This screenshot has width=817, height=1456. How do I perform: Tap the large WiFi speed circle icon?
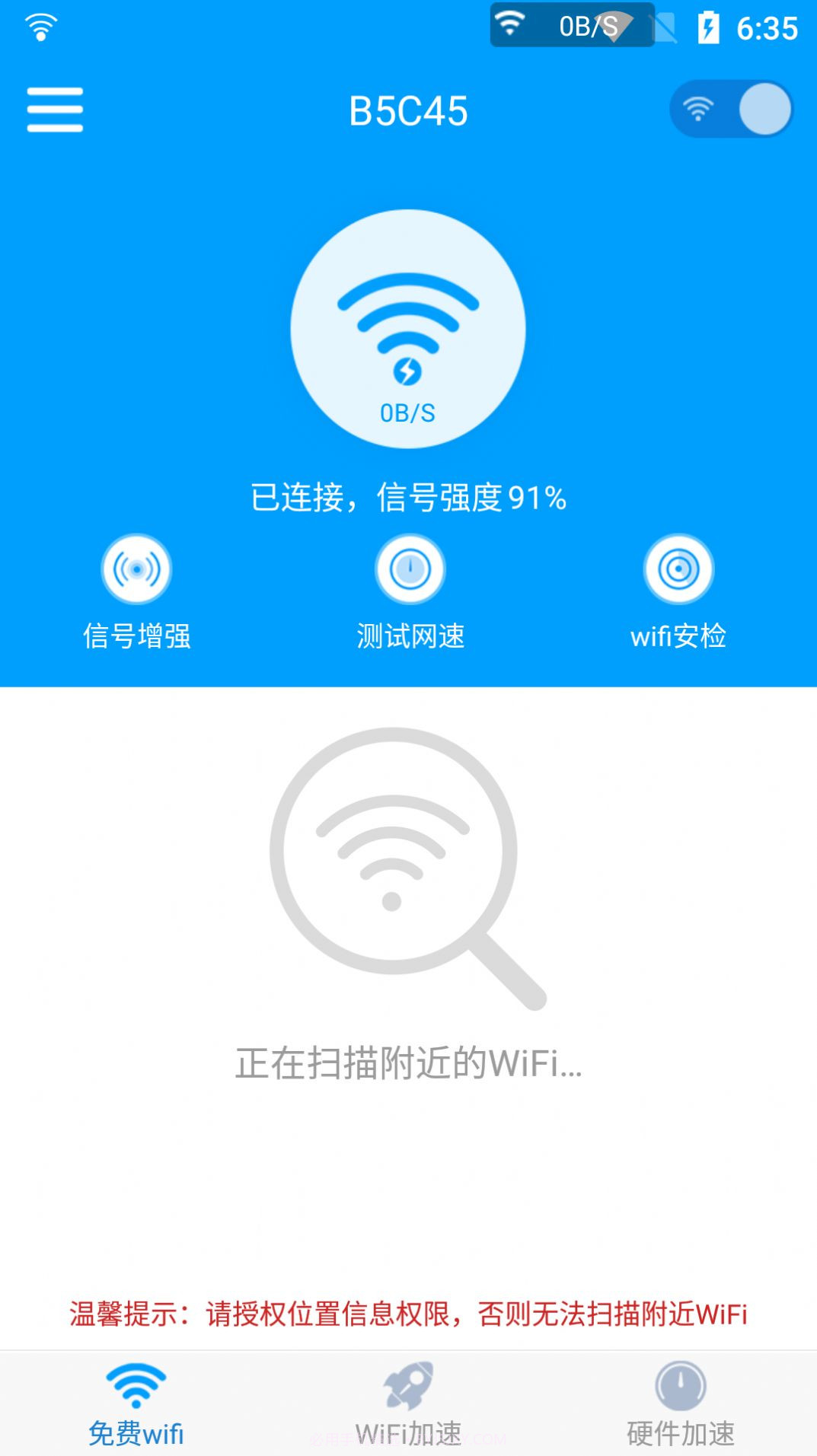click(409, 330)
